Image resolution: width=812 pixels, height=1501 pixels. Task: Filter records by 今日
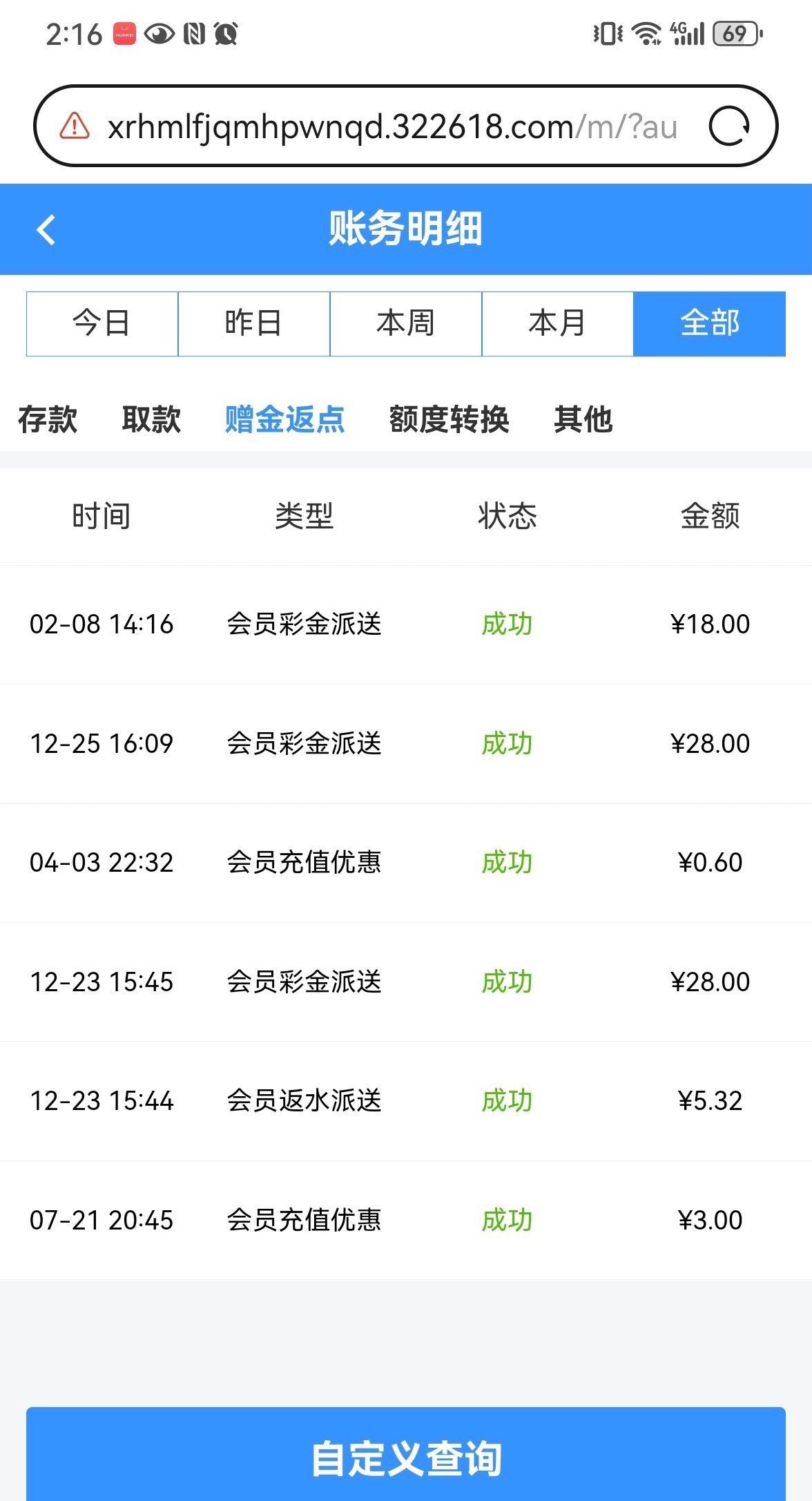point(102,323)
